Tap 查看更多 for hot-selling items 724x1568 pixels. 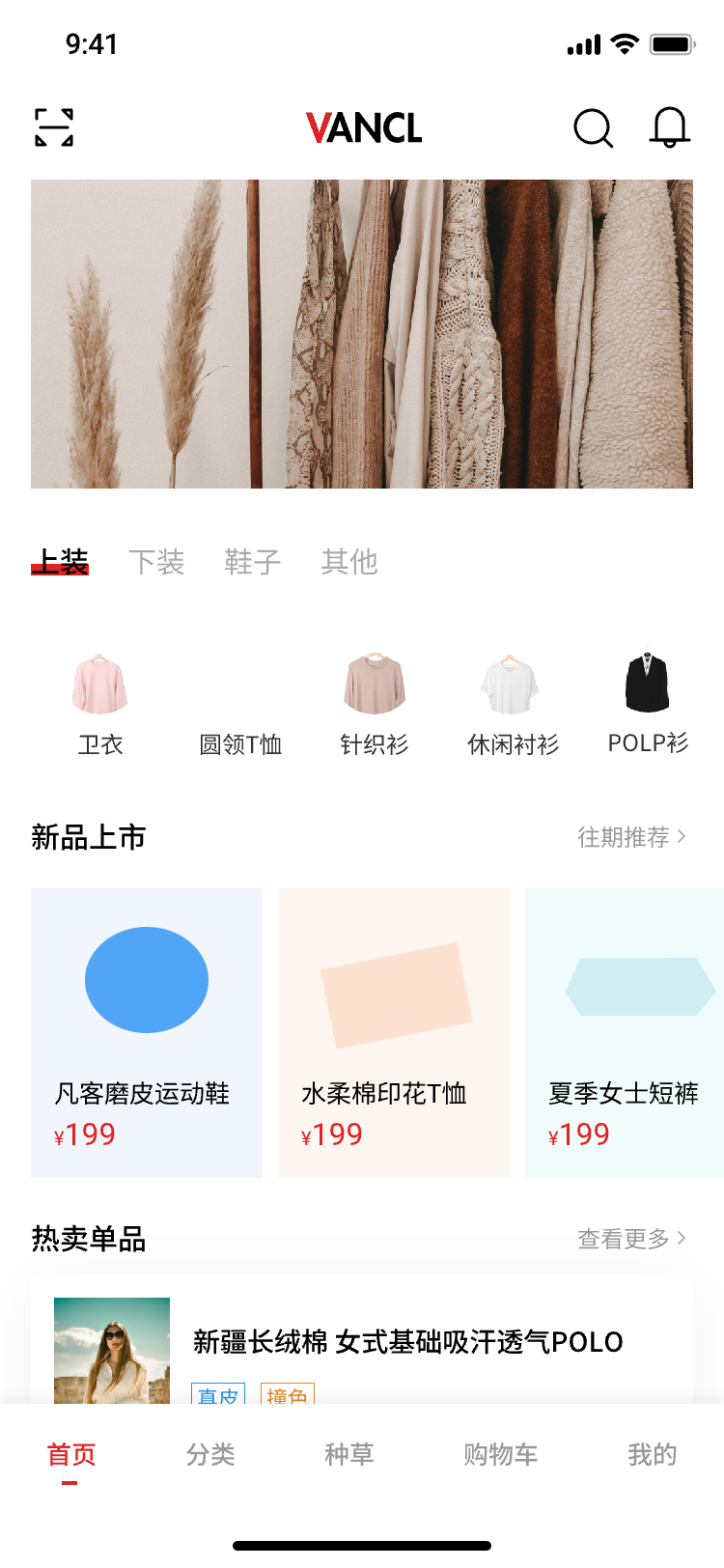click(632, 1239)
